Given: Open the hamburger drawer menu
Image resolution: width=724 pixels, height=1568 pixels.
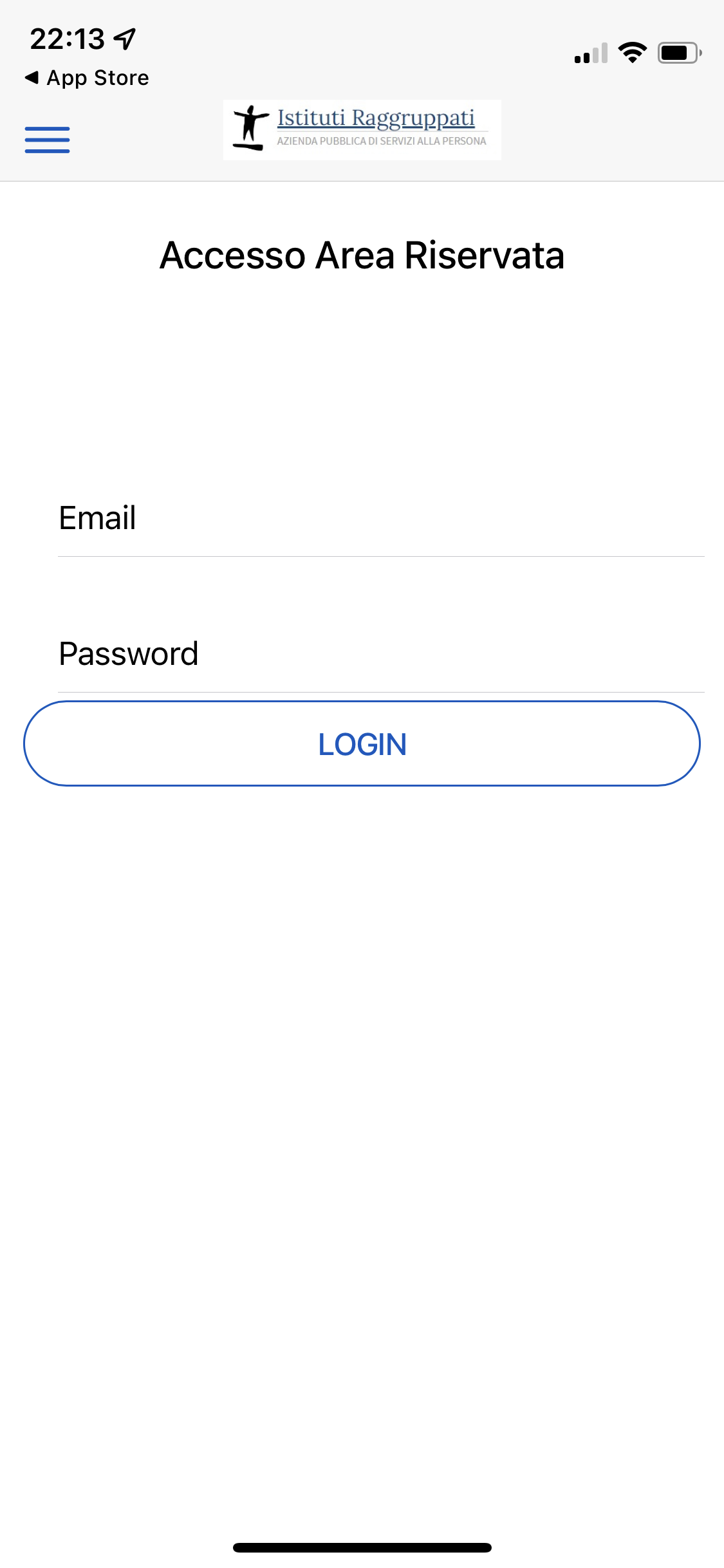Looking at the screenshot, I should pos(47,140).
